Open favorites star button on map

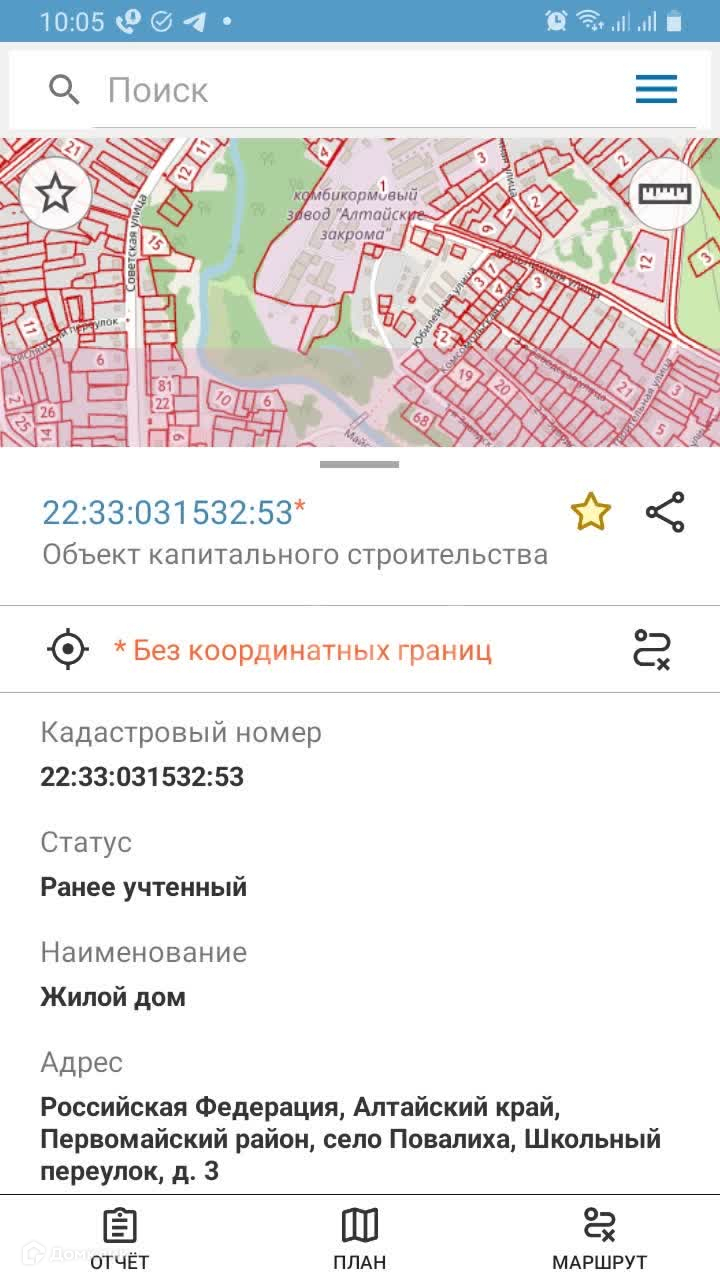(x=55, y=194)
